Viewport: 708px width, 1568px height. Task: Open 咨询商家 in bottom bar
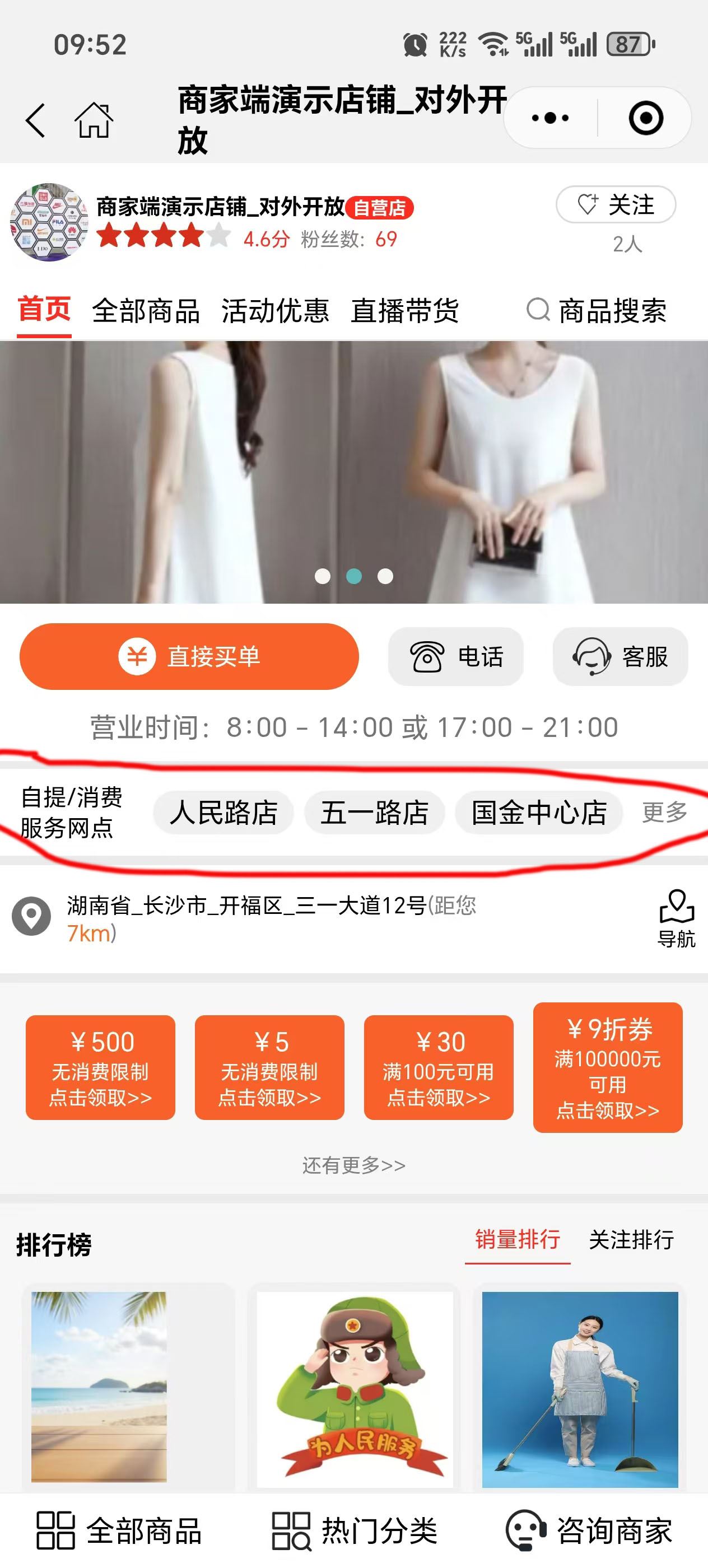(589, 1531)
